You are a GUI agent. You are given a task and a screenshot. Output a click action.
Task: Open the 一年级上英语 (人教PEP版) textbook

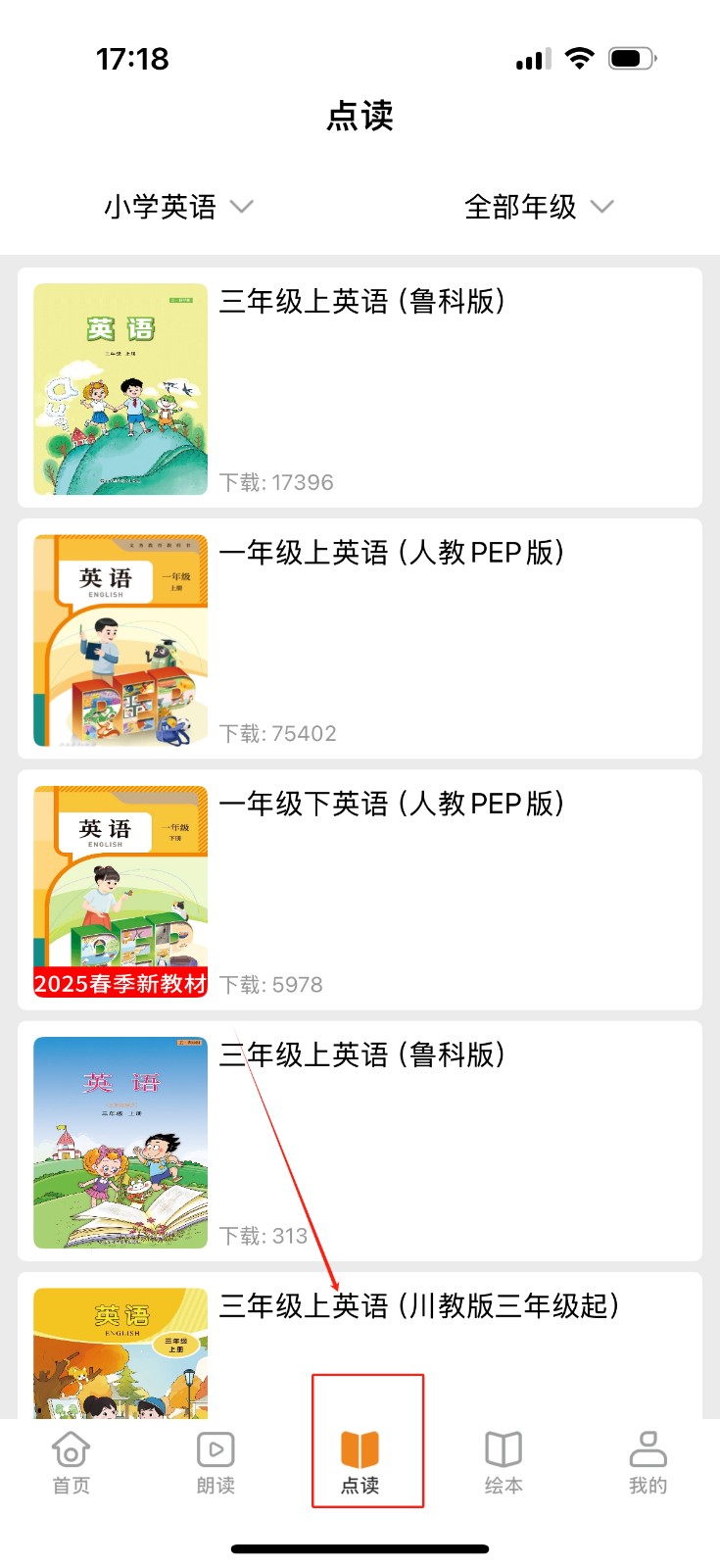[360, 639]
